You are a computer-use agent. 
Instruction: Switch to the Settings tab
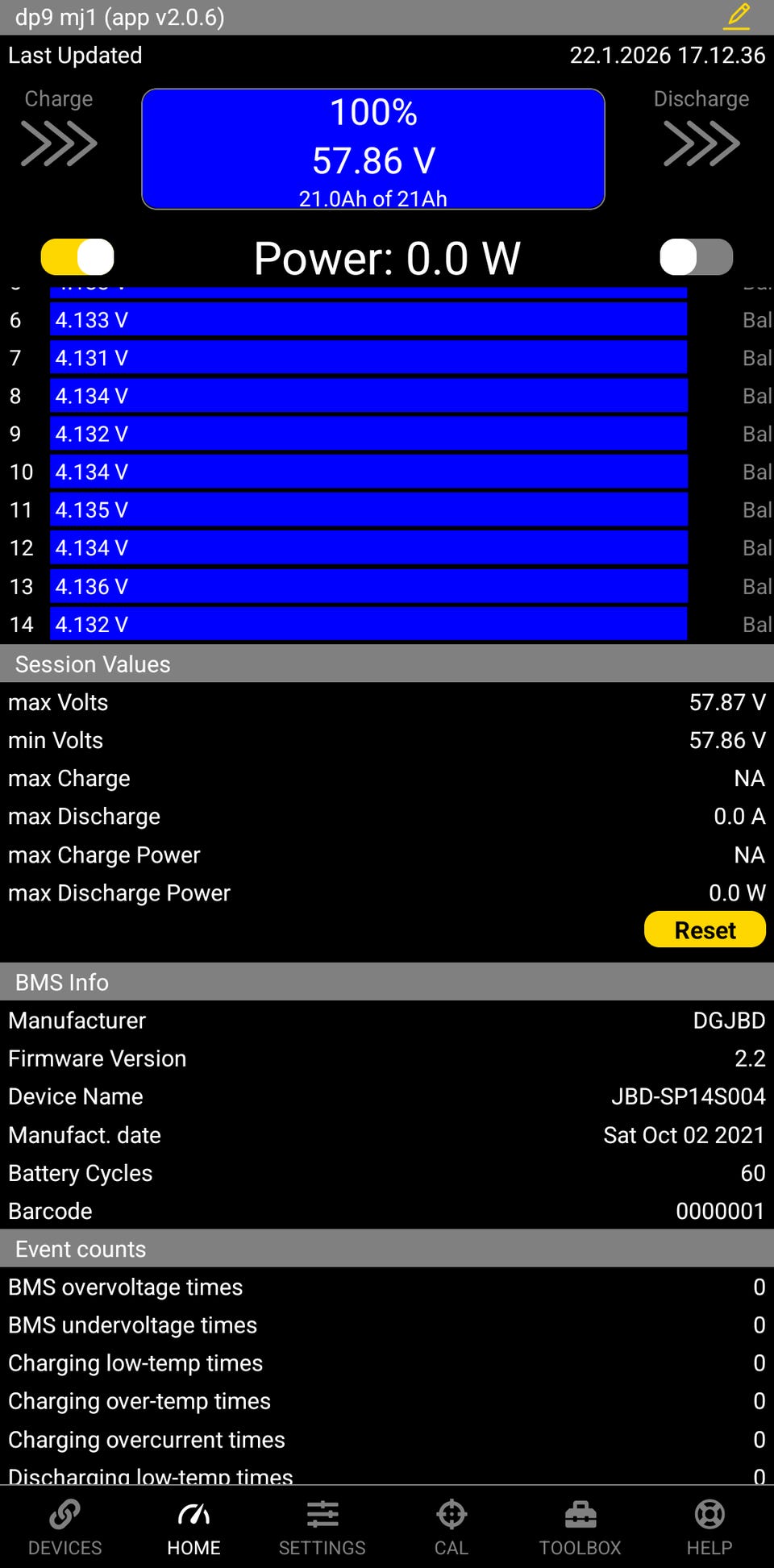(x=322, y=1528)
